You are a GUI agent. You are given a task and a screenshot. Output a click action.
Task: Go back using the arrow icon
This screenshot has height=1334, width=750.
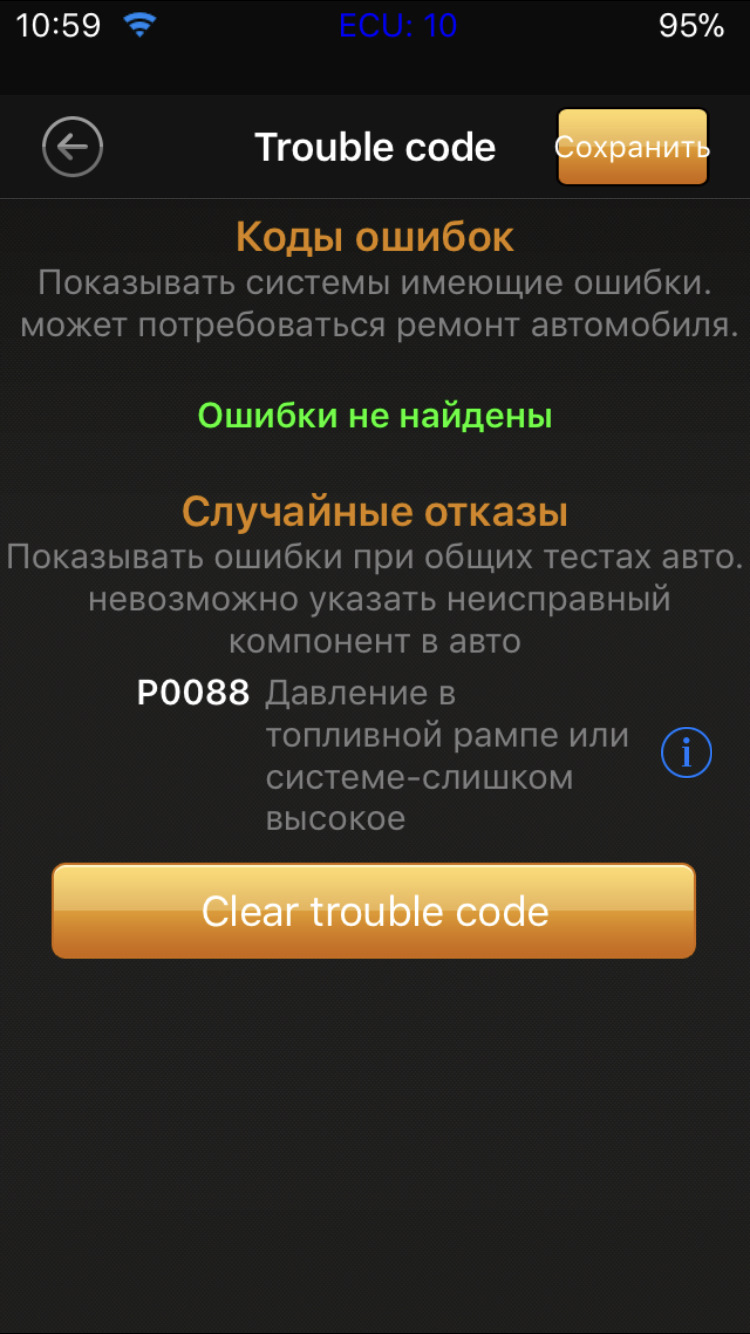73,147
